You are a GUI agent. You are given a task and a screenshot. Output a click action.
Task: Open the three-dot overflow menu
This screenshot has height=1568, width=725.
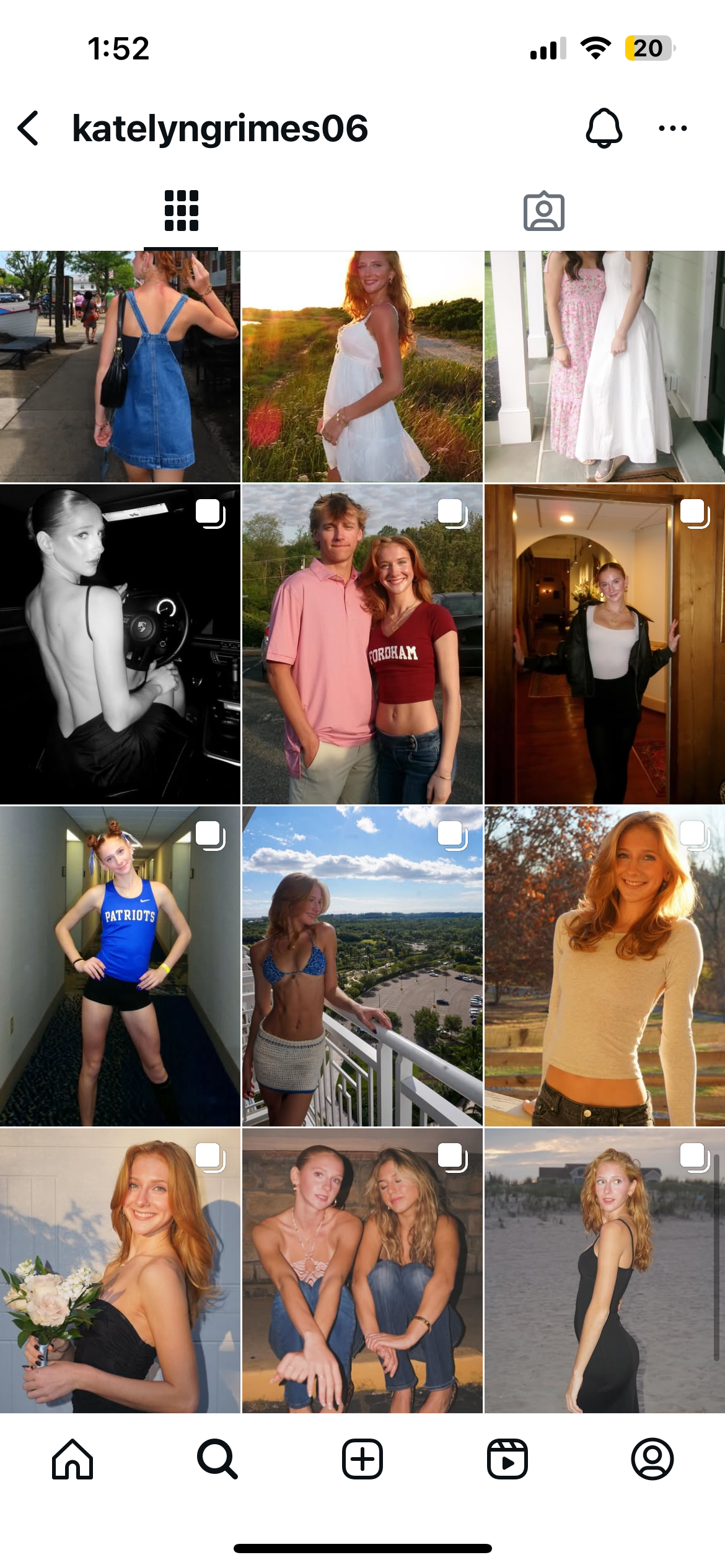point(672,128)
